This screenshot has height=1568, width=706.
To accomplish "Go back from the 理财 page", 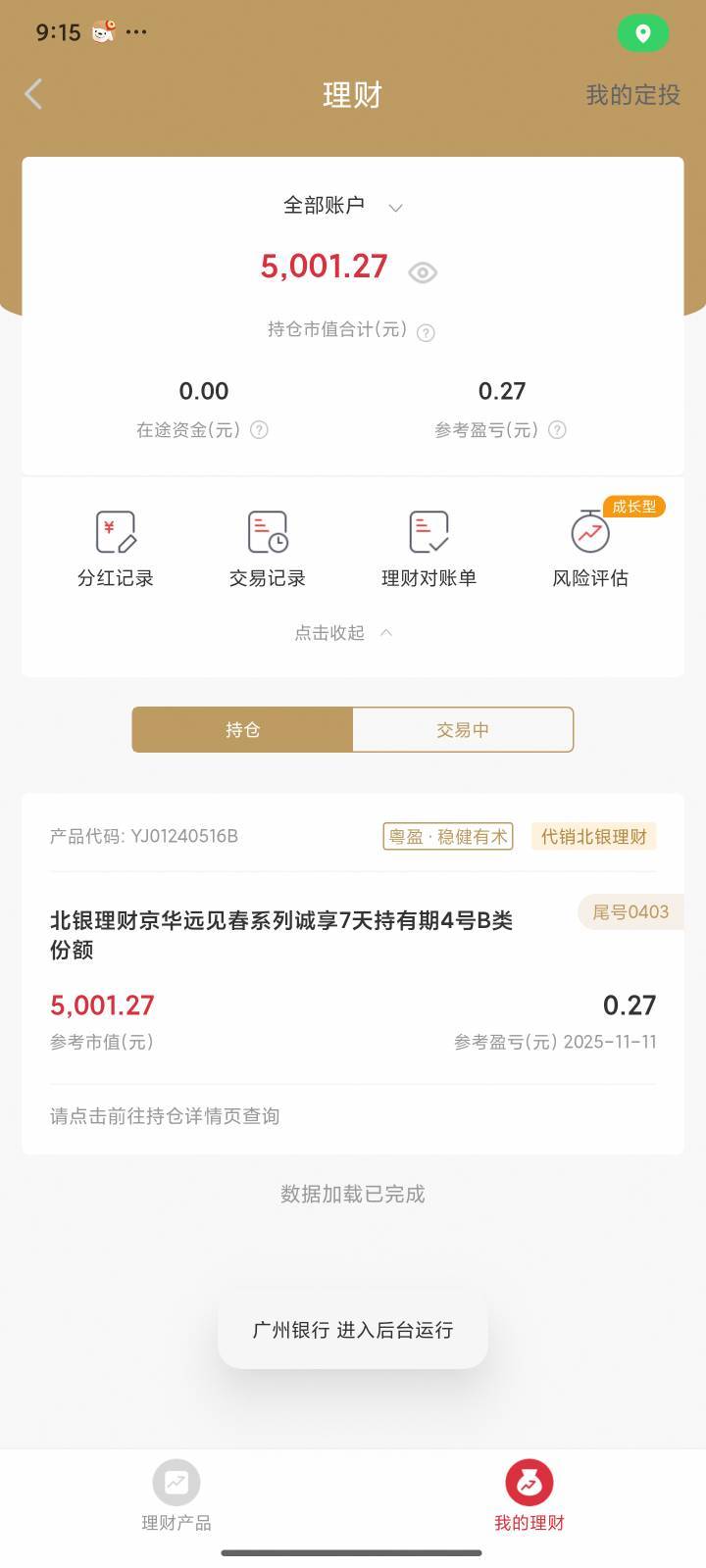I will tap(34, 94).
